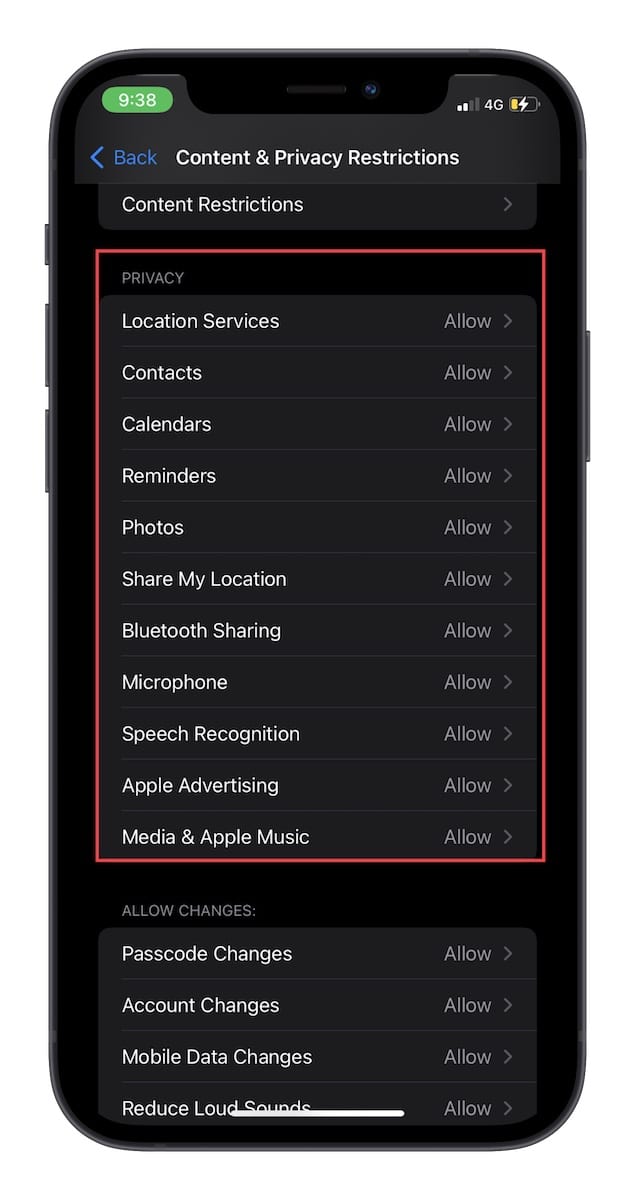The height and width of the screenshot is (1200, 635).
Task: Select the Calendars row
Action: coord(317,425)
